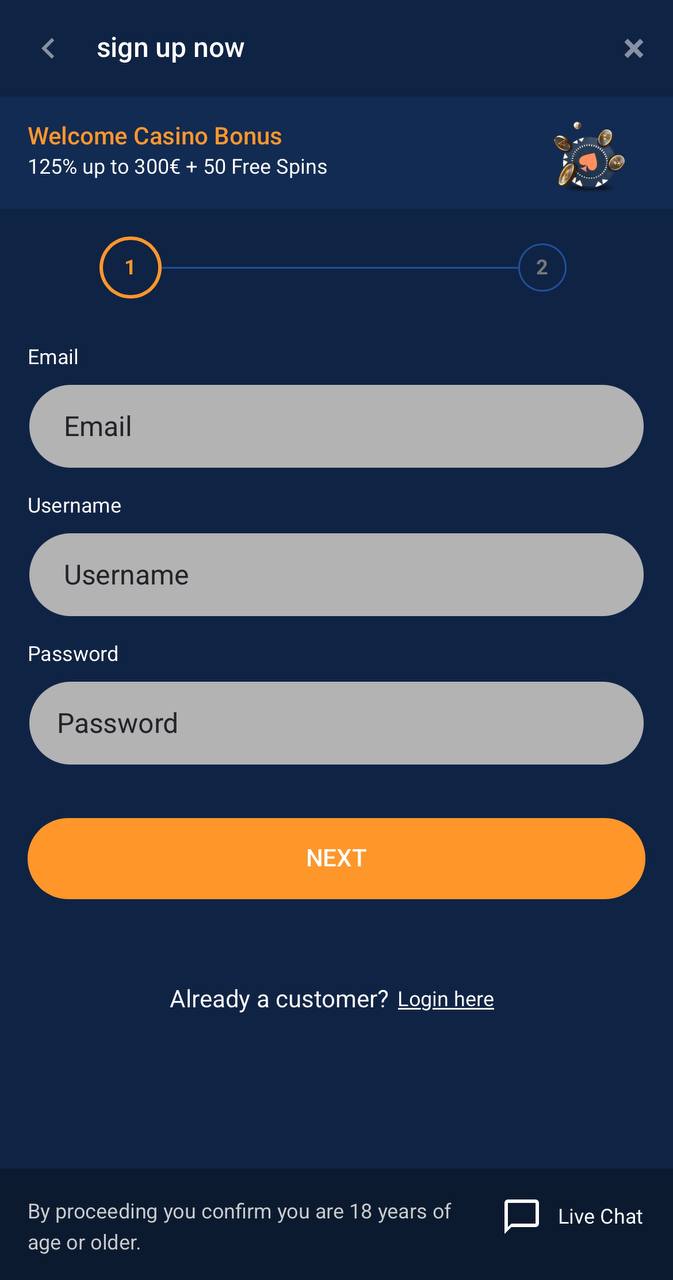Image resolution: width=673 pixels, height=1280 pixels.
Task: Continue with the NEXT button
Action: 336,858
